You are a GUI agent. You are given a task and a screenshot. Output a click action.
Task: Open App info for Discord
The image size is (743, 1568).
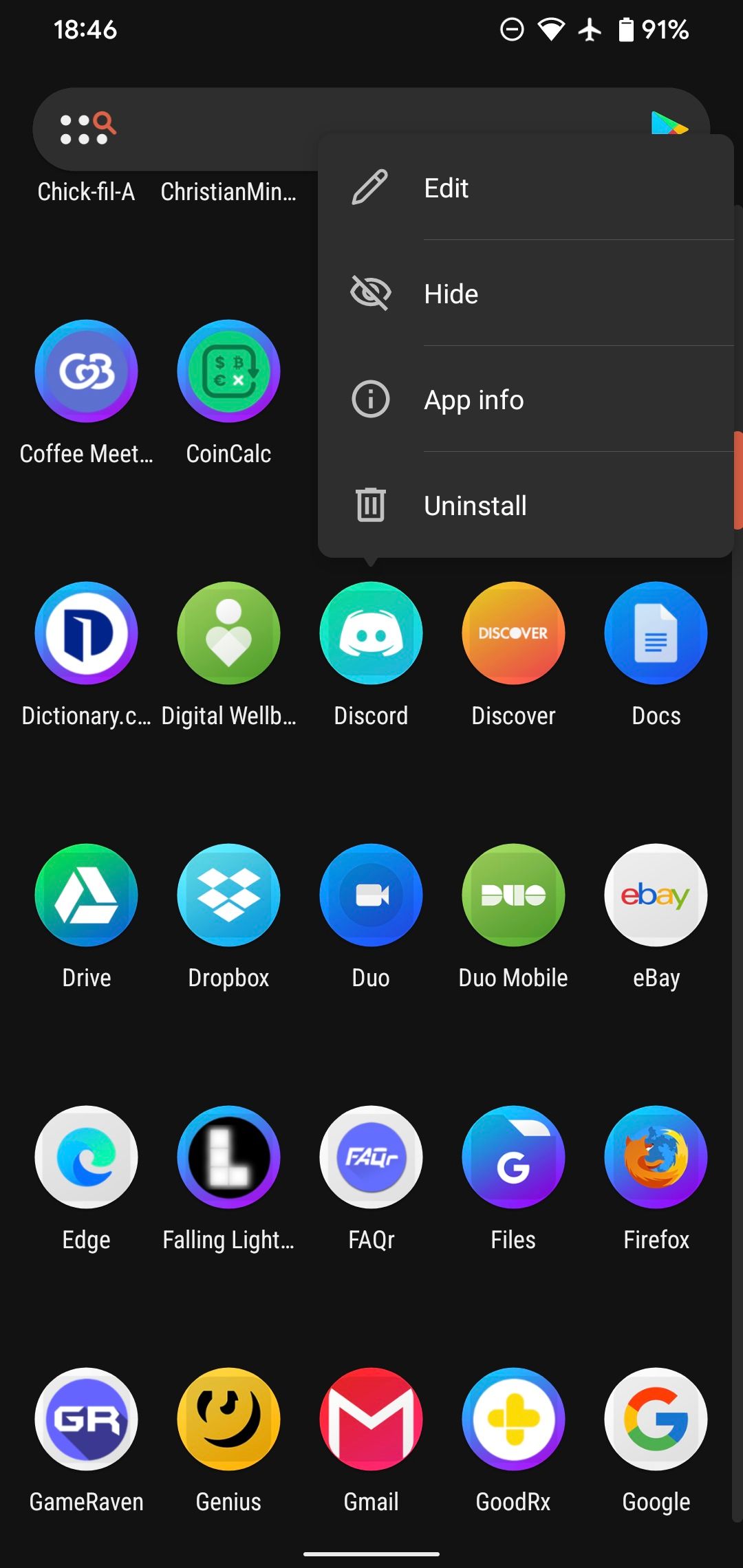pos(473,399)
